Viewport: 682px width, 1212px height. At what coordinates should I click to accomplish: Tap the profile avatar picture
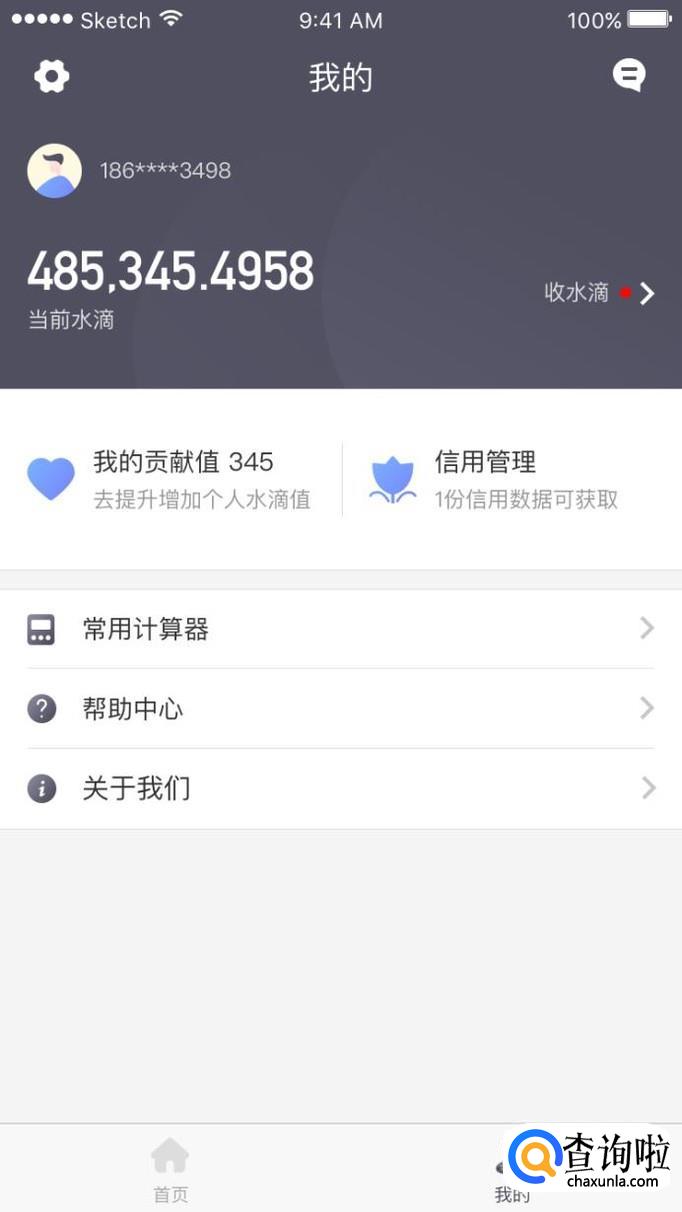click(x=55, y=171)
